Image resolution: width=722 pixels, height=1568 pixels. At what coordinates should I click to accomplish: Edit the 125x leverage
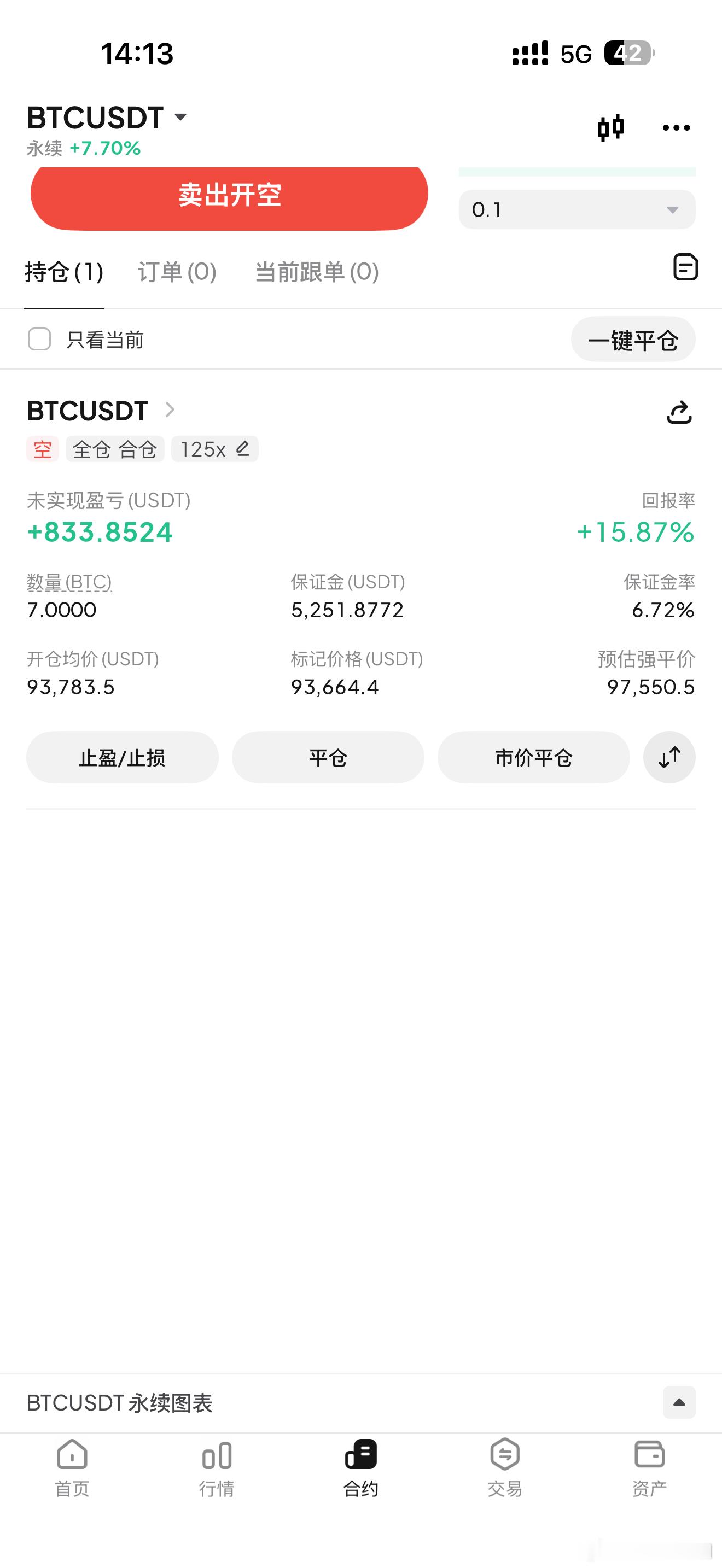click(x=215, y=449)
